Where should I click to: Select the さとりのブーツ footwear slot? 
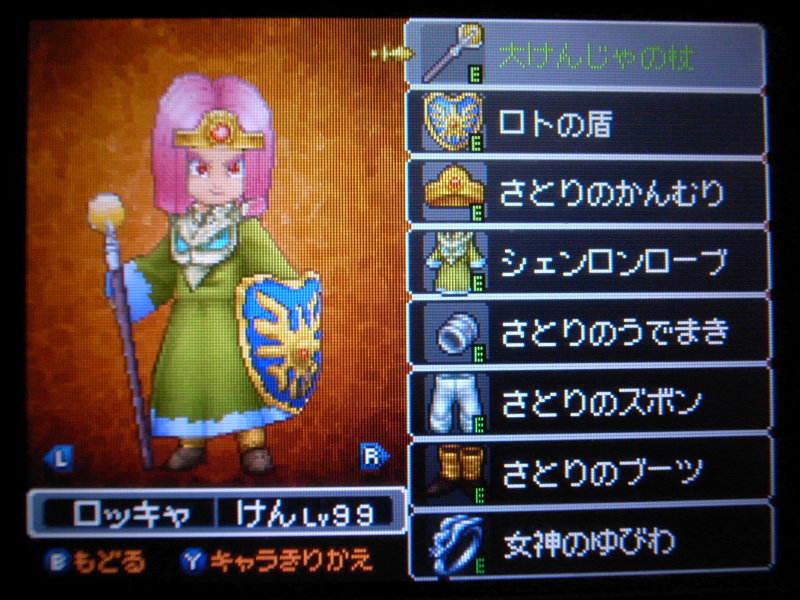(x=588, y=468)
